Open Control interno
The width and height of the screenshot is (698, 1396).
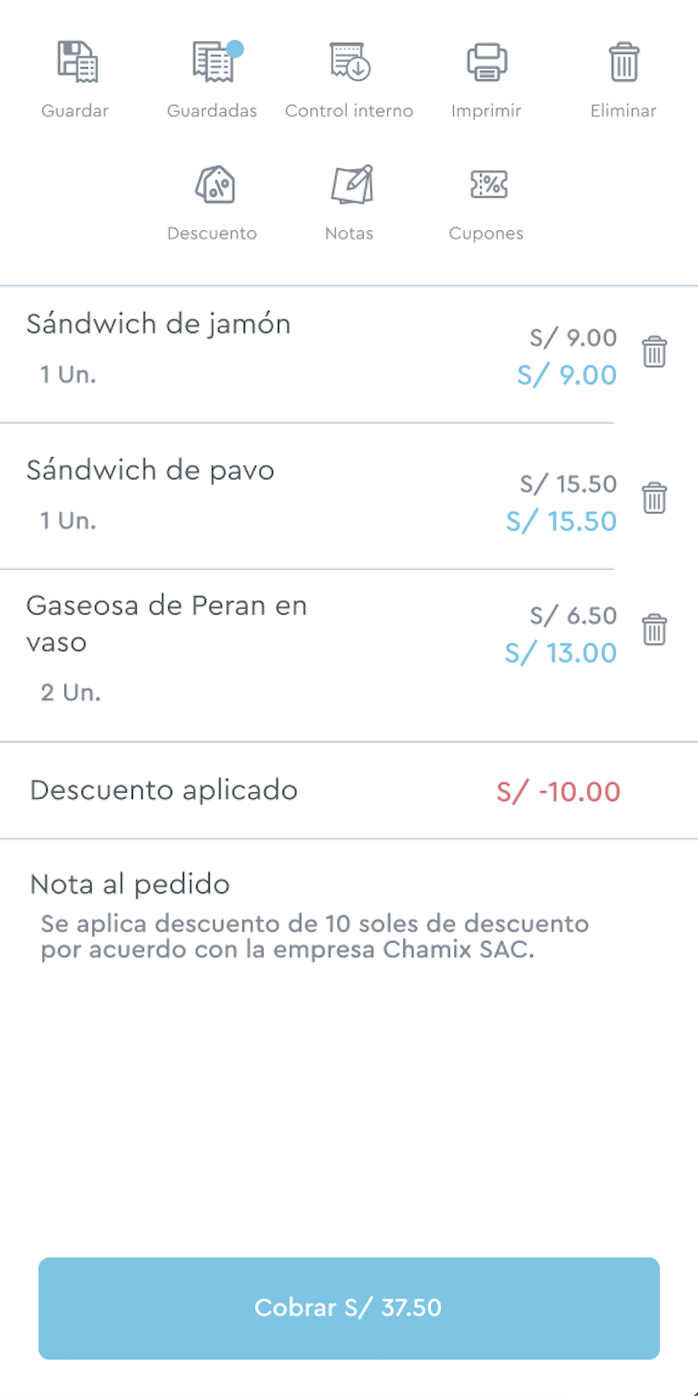[349, 78]
